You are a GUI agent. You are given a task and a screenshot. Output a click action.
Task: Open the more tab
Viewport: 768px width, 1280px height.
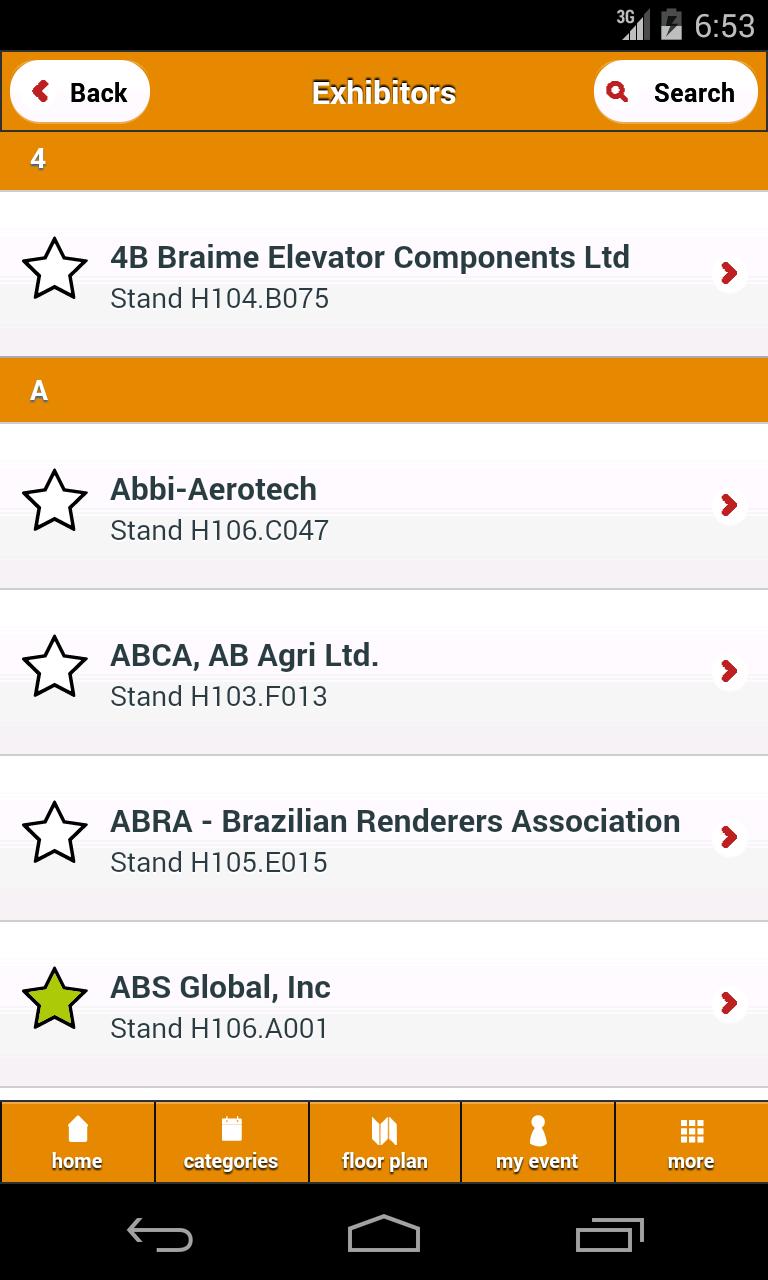[691, 1143]
